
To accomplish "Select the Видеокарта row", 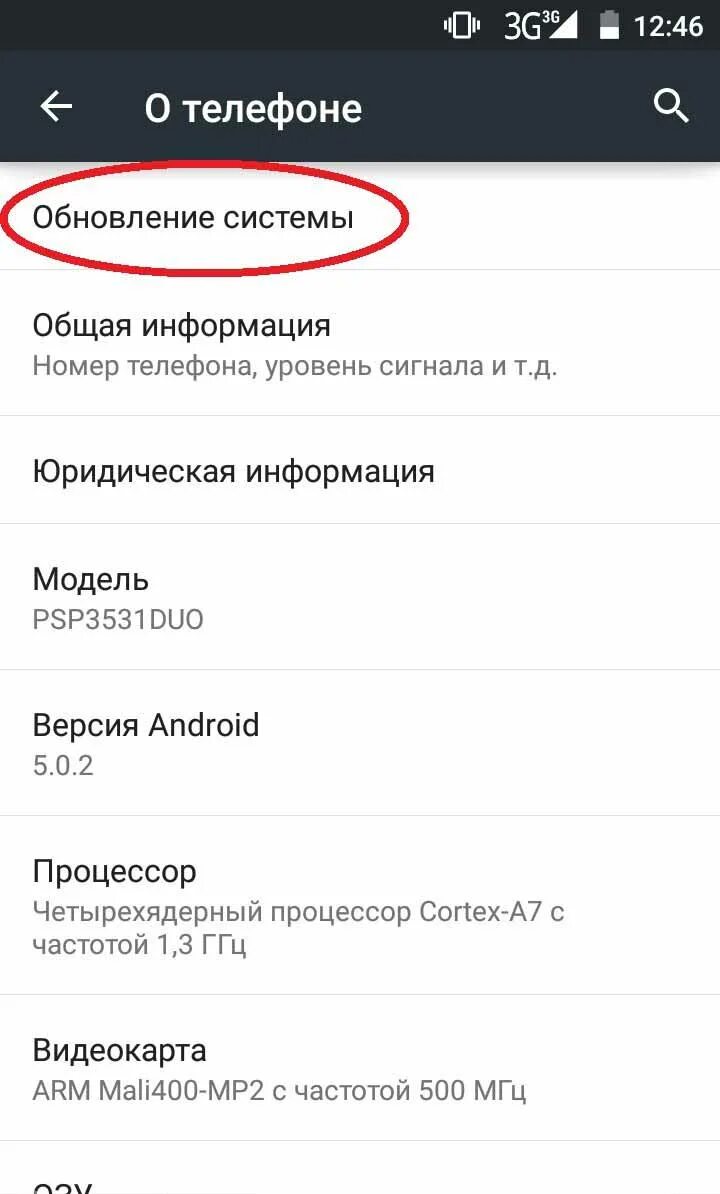I will click(360, 1068).
